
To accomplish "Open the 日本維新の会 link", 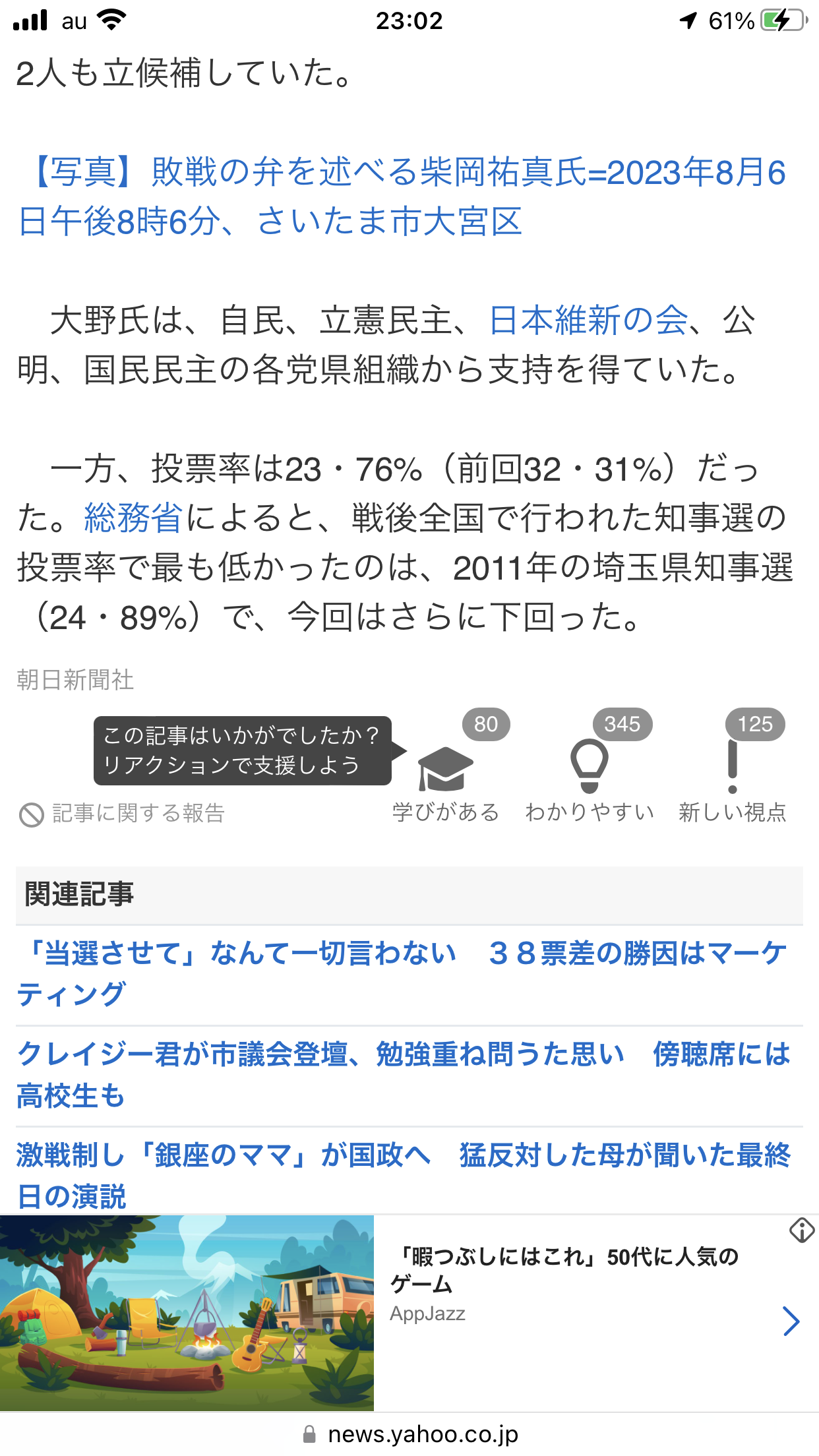I will (588, 320).
